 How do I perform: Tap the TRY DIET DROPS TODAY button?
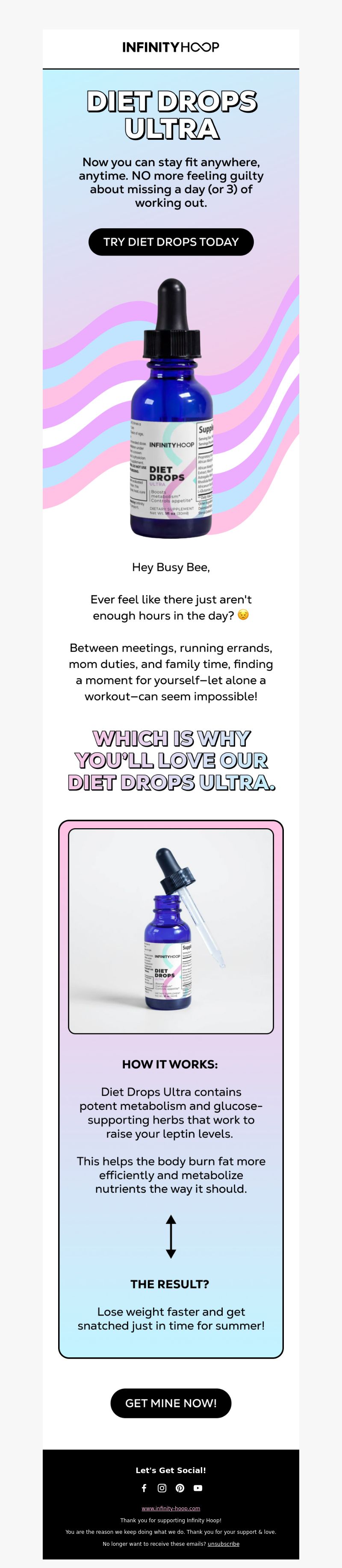[x=171, y=241]
